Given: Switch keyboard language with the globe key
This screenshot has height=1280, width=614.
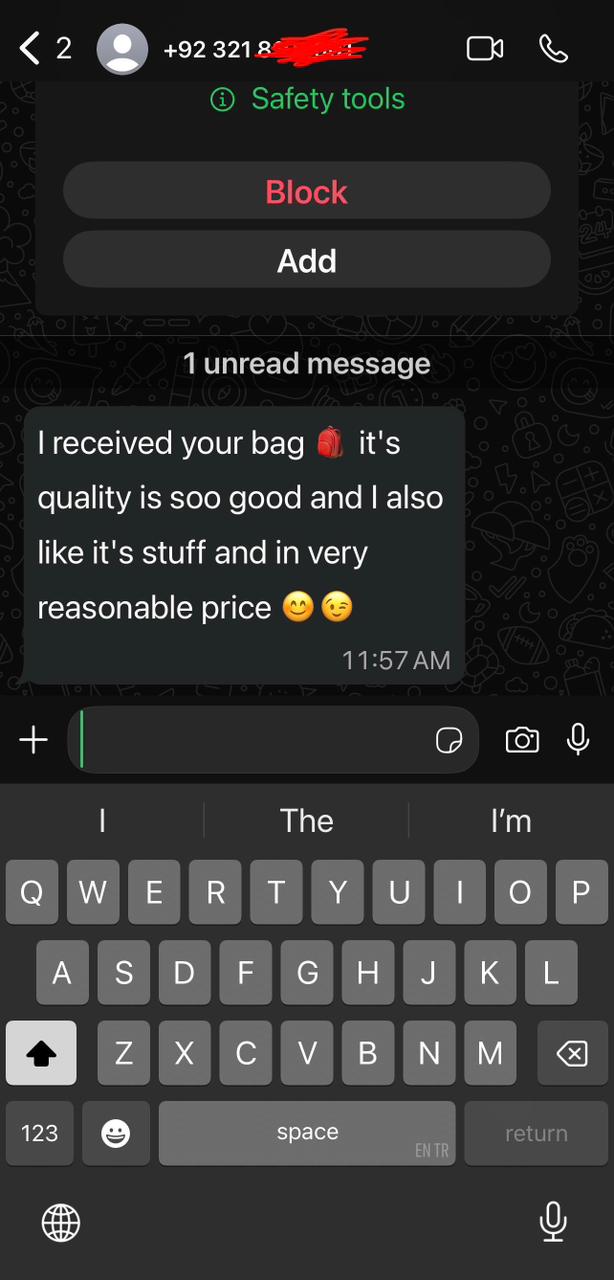Looking at the screenshot, I should (61, 1222).
